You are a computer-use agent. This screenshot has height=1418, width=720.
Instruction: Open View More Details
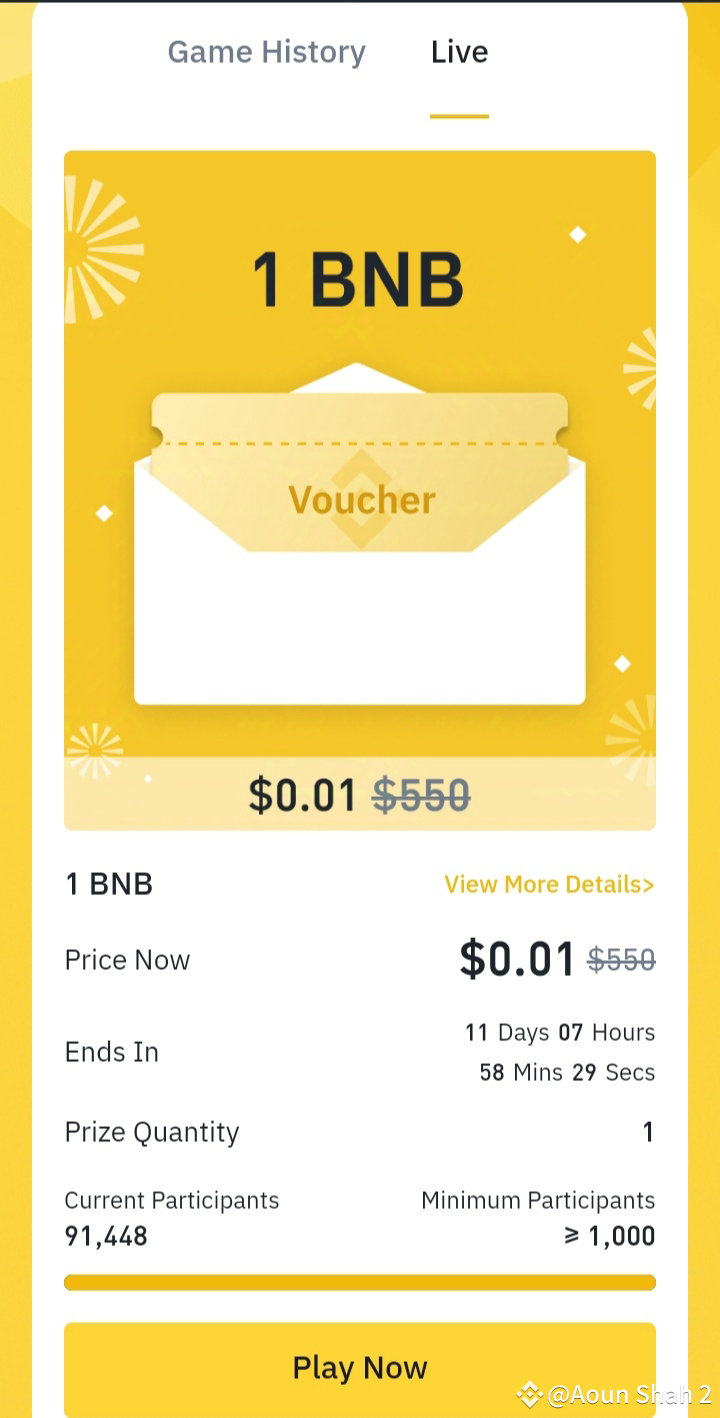click(x=540, y=884)
